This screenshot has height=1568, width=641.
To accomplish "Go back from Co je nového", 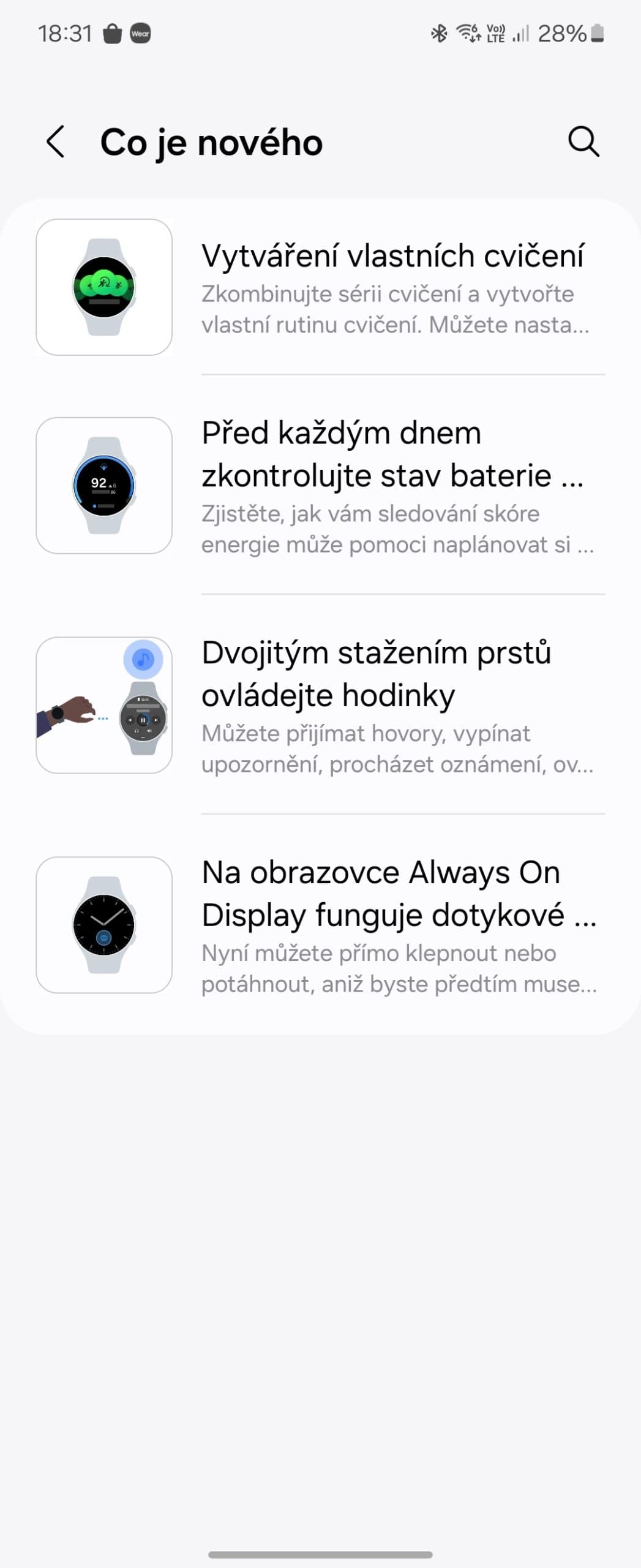I will point(56,142).
